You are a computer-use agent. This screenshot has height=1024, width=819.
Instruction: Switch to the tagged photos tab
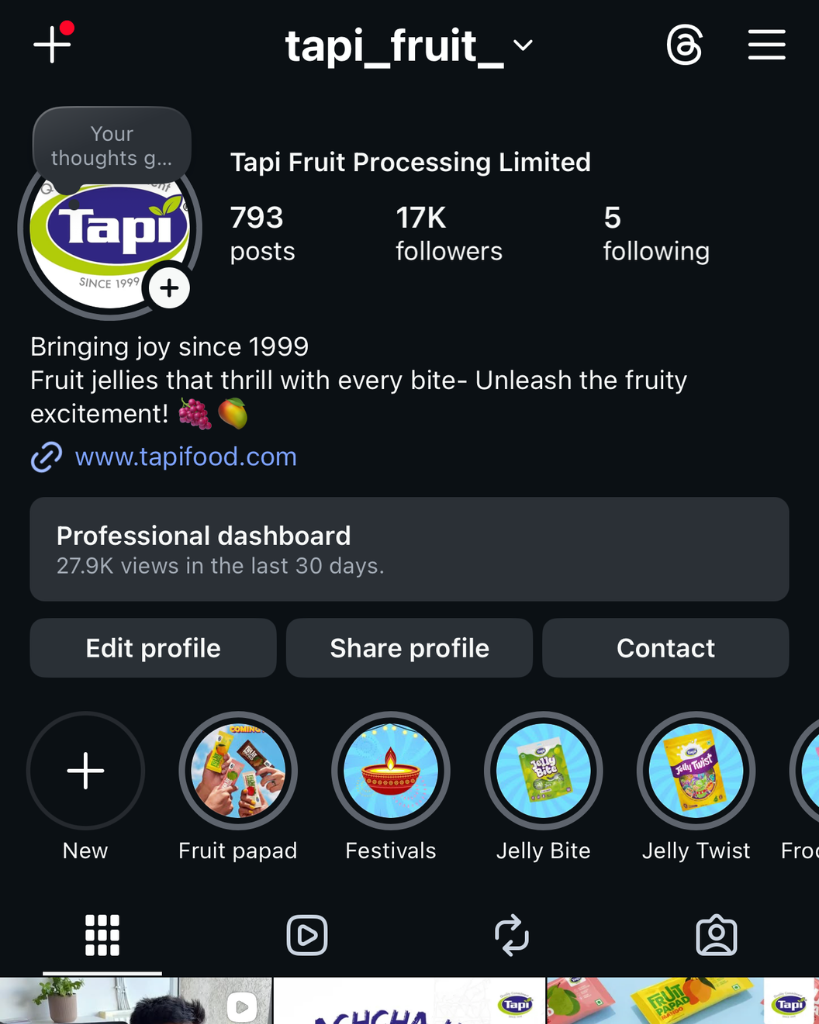click(716, 935)
